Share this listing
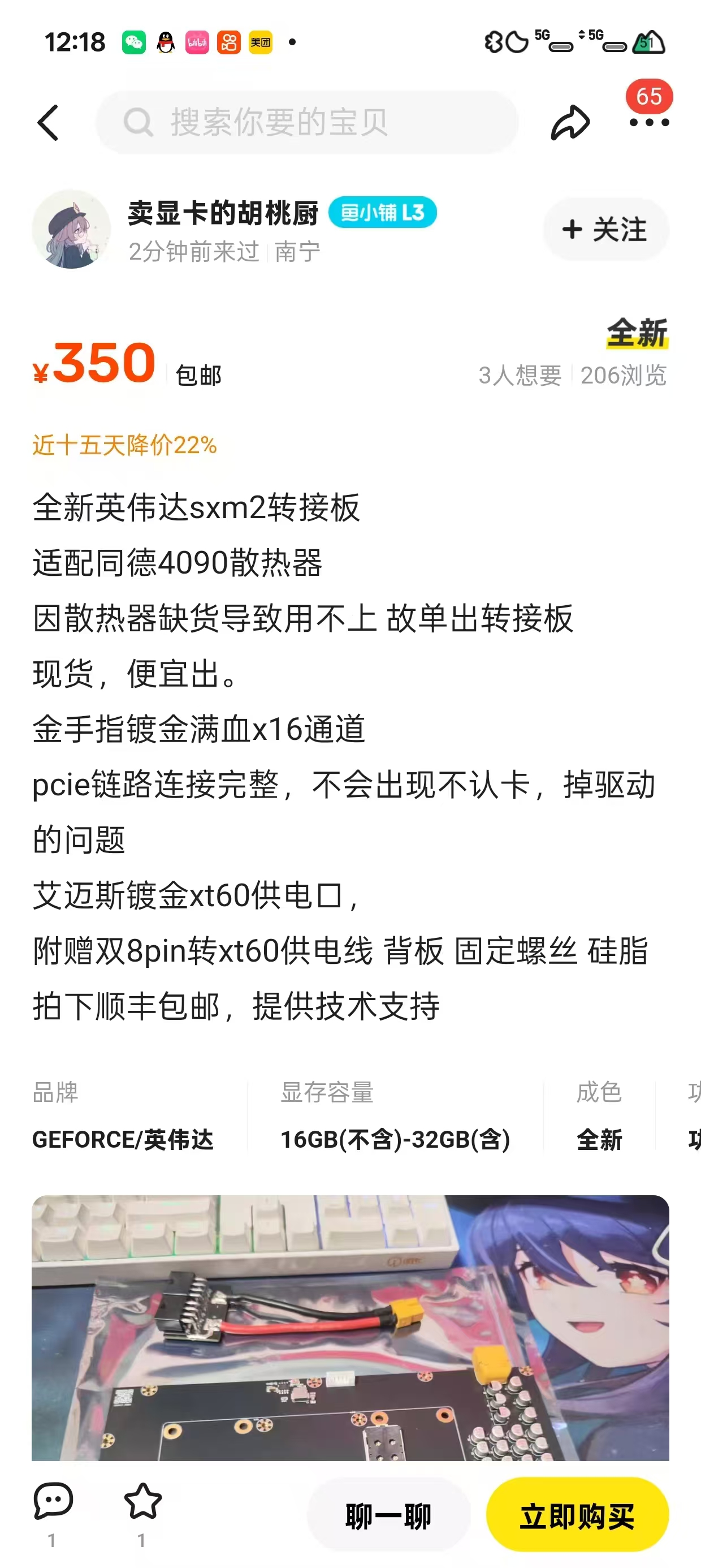Viewport: 701px width, 1568px height. 570,122
